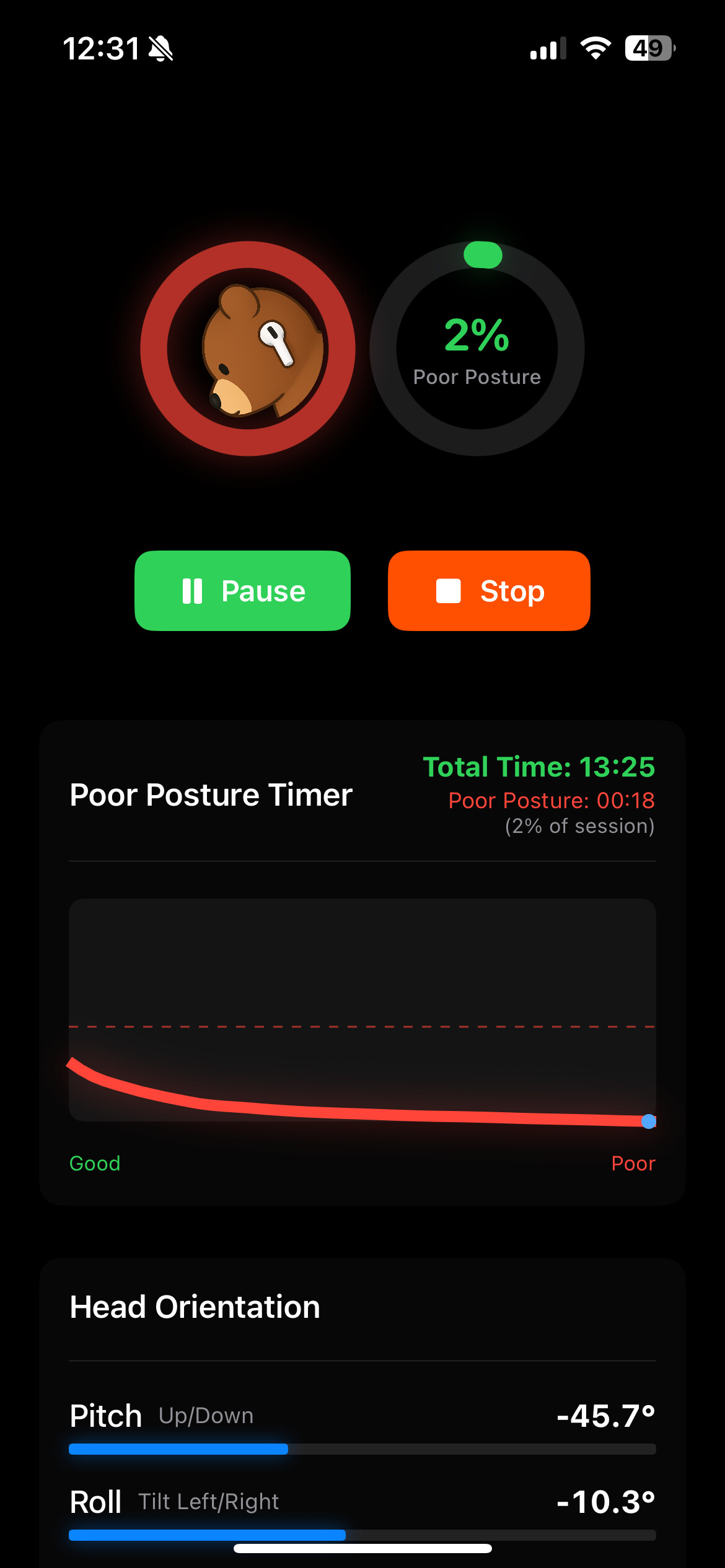Stop the posture tracking session
Viewport: 725px width, 1568px height.
click(x=489, y=591)
